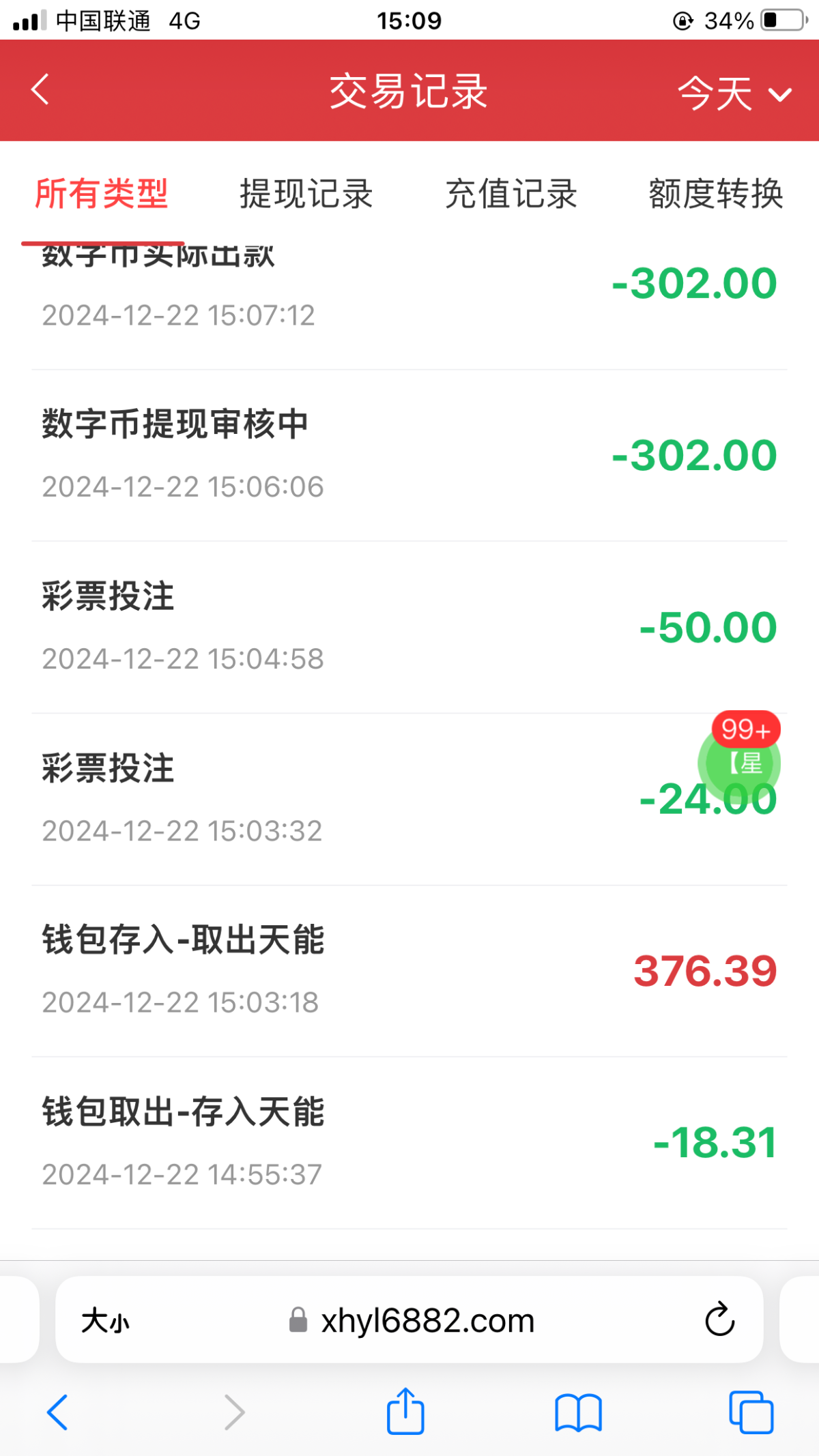Open the Safari share sheet
The width and height of the screenshot is (819, 1456).
coord(405,1411)
